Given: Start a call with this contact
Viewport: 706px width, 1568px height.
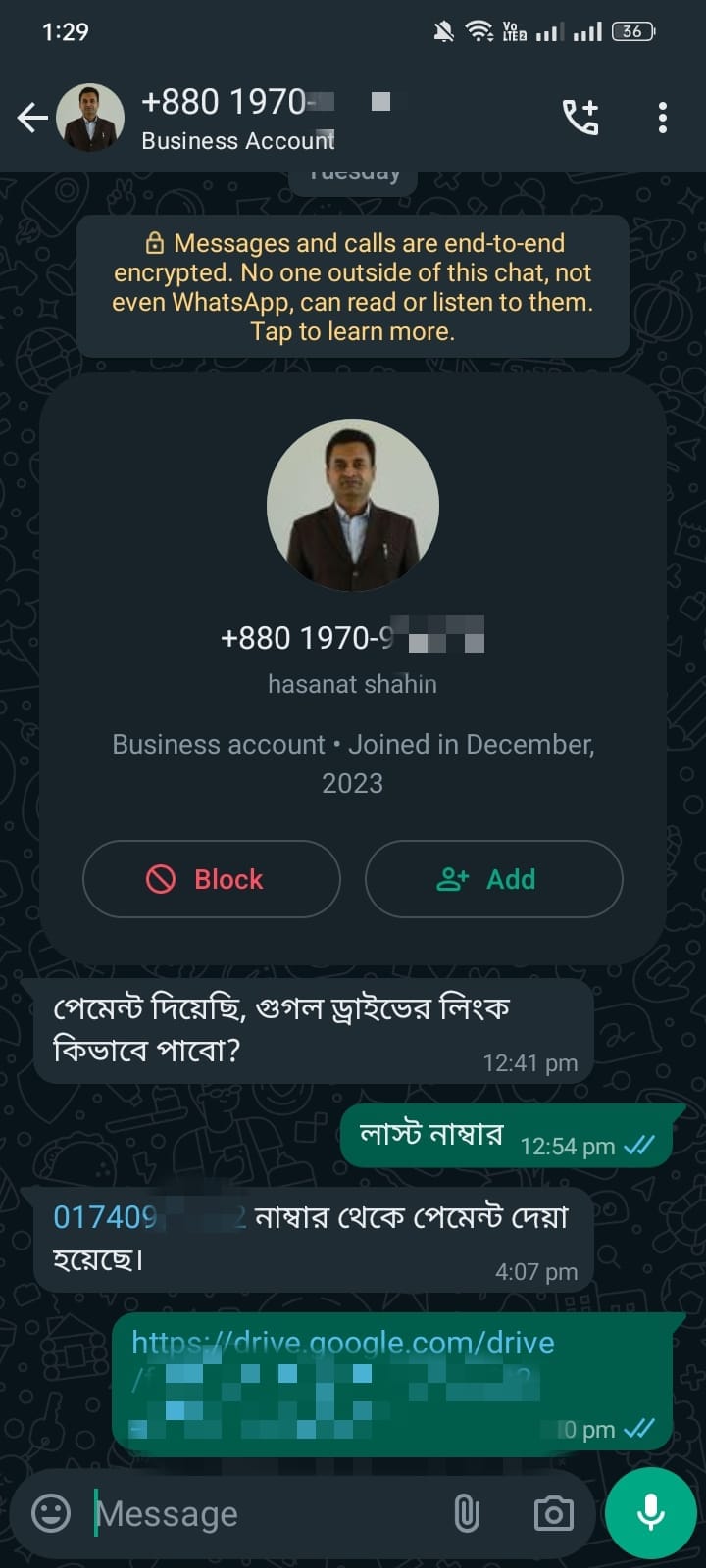Looking at the screenshot, I should tap(580, 118).
